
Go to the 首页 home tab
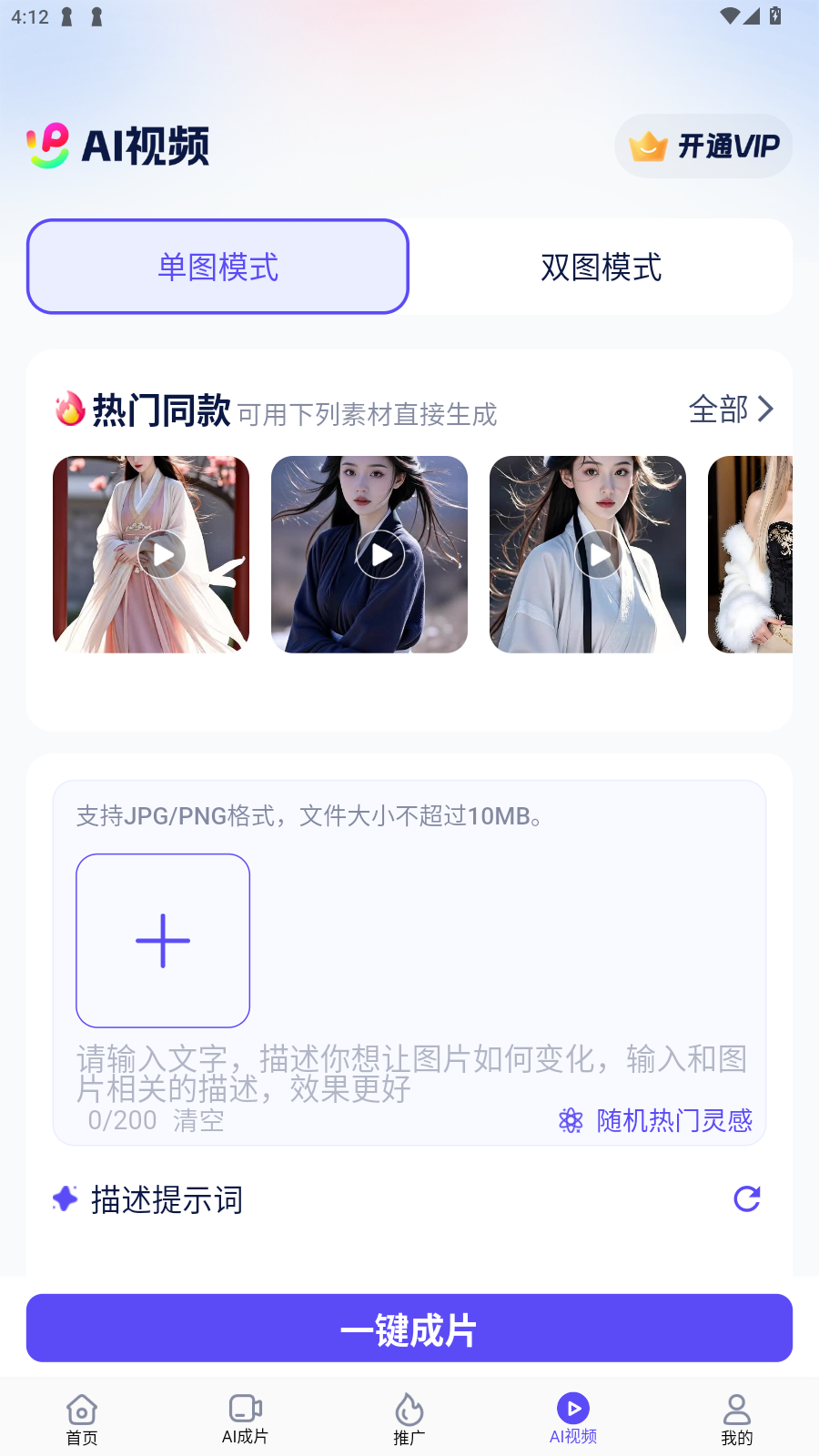coord(82,1419)
